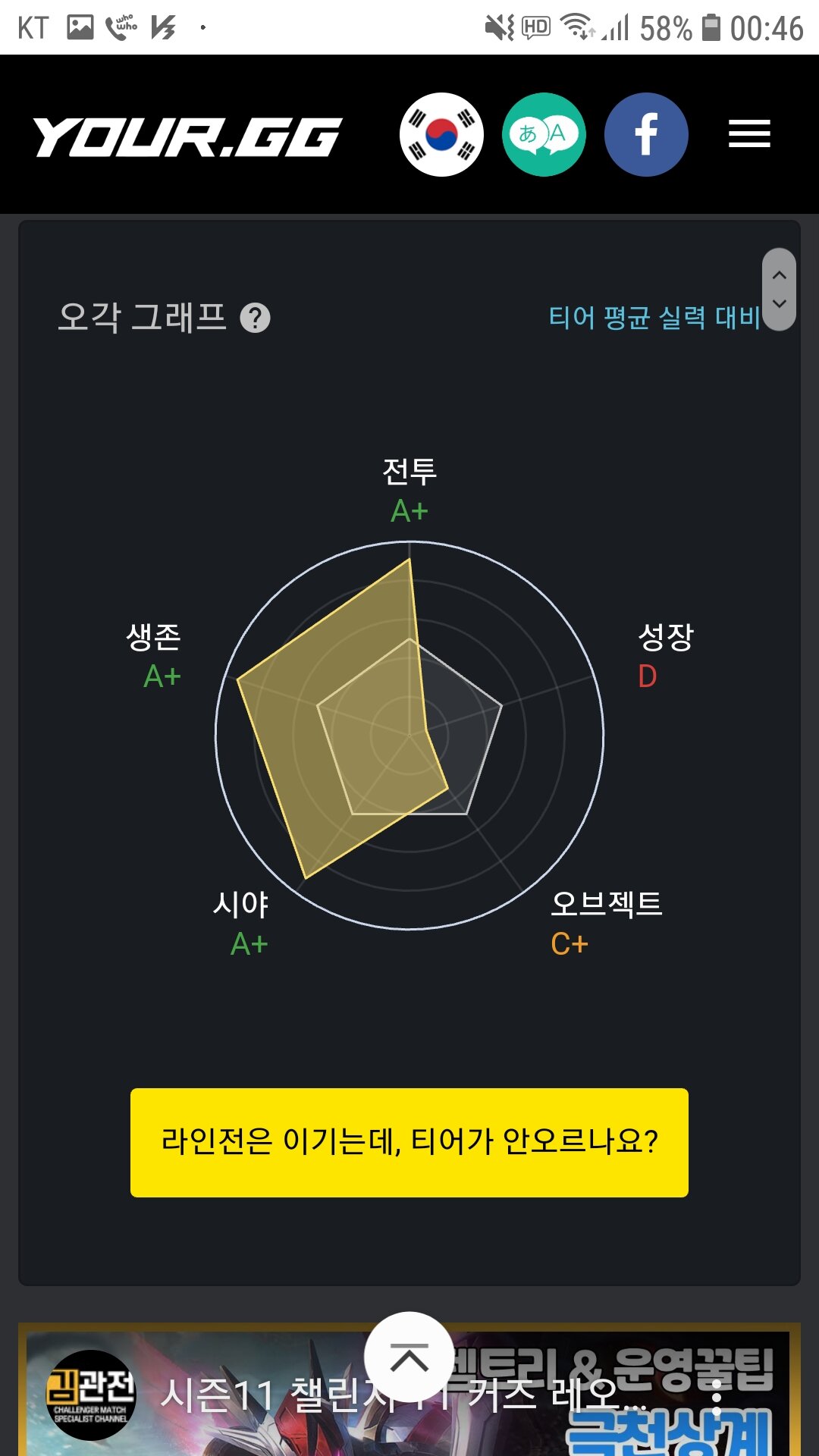This screenshot has width=819, height=1456.
Task: Open the Facebook page icon
Action: [646, 135]
